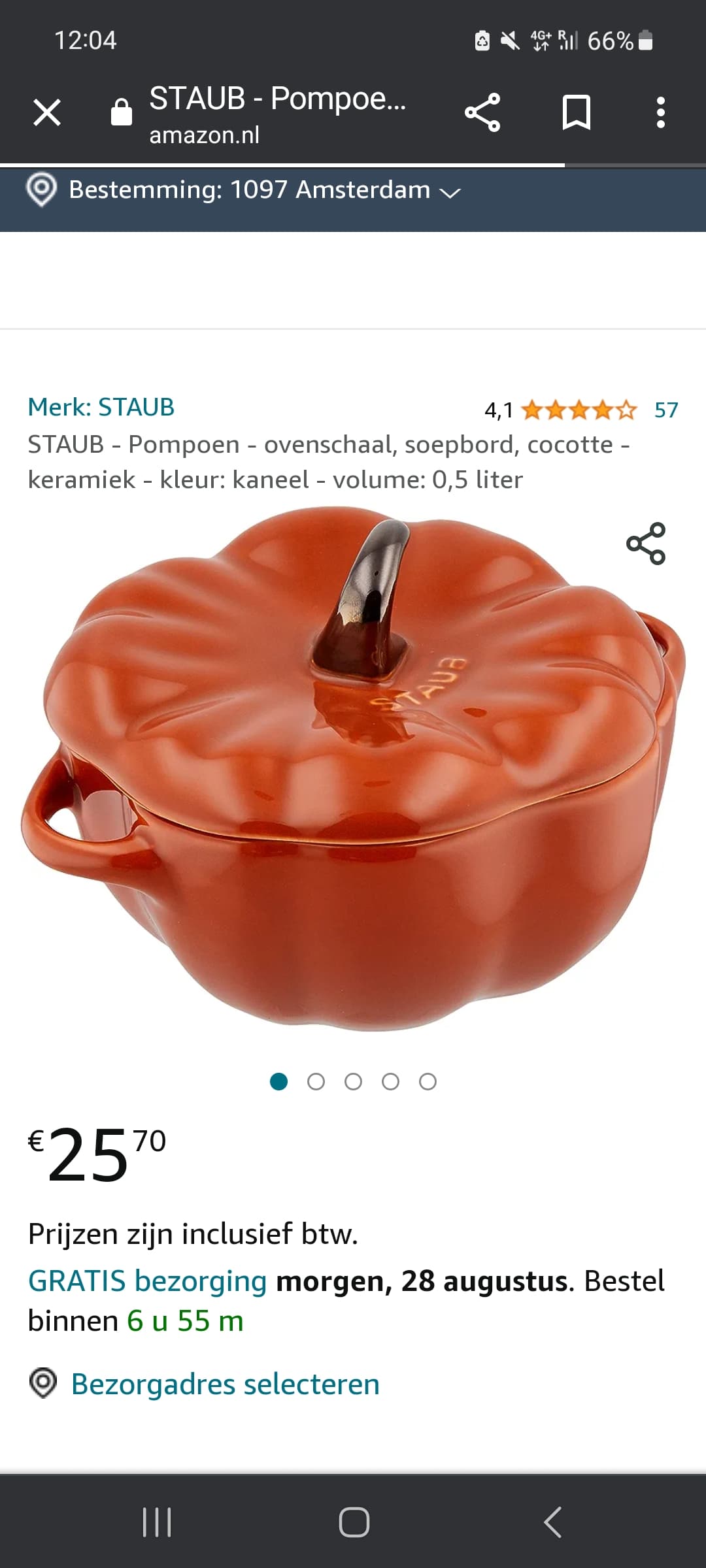The width and height of the screenshot is (706, 1568).
Task: Share the page from the top toolbar
Action: pyautogui.click(x=482, y=112)
